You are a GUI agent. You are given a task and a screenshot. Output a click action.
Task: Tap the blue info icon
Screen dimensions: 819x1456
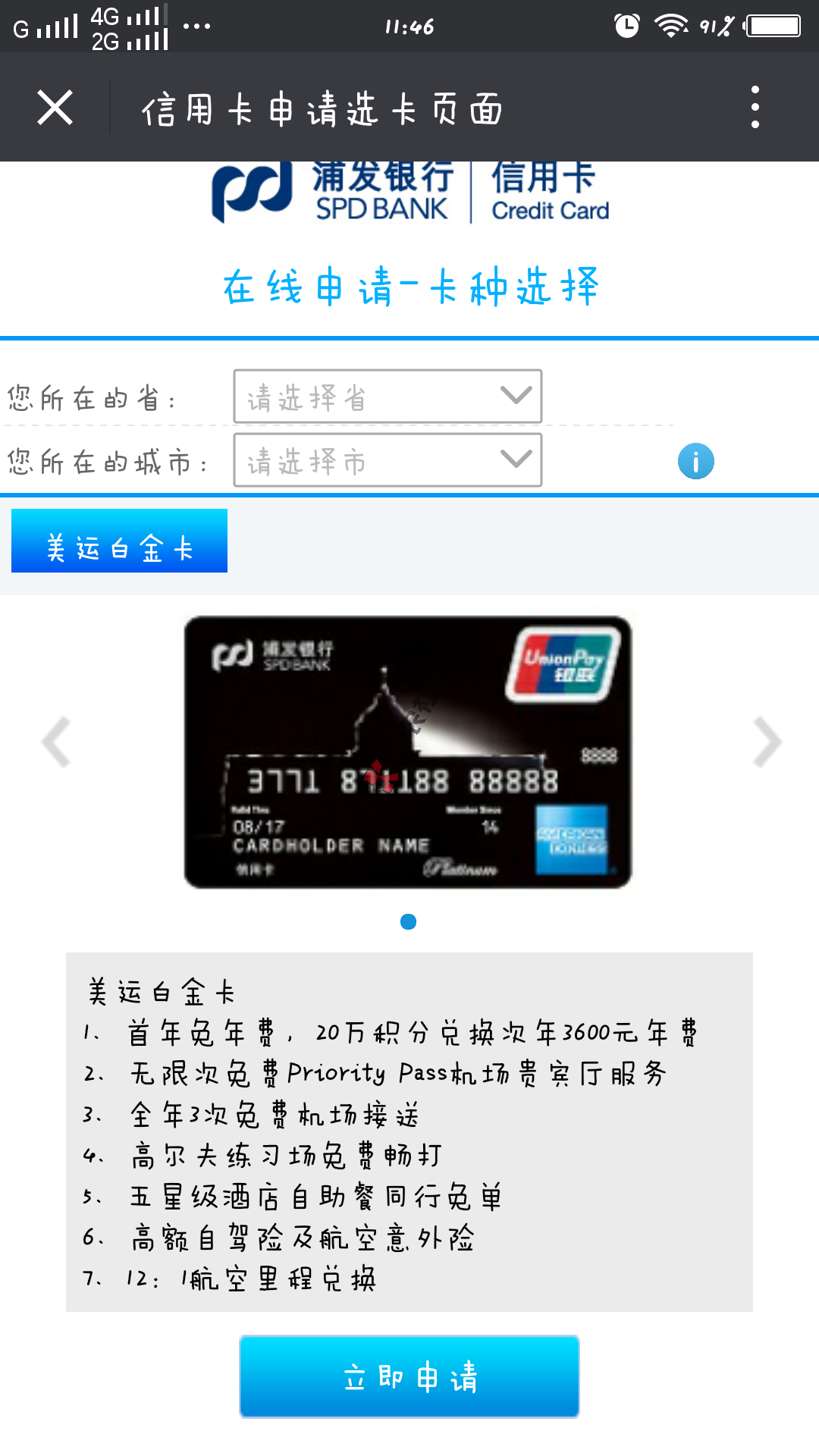(x=695, y=461)
